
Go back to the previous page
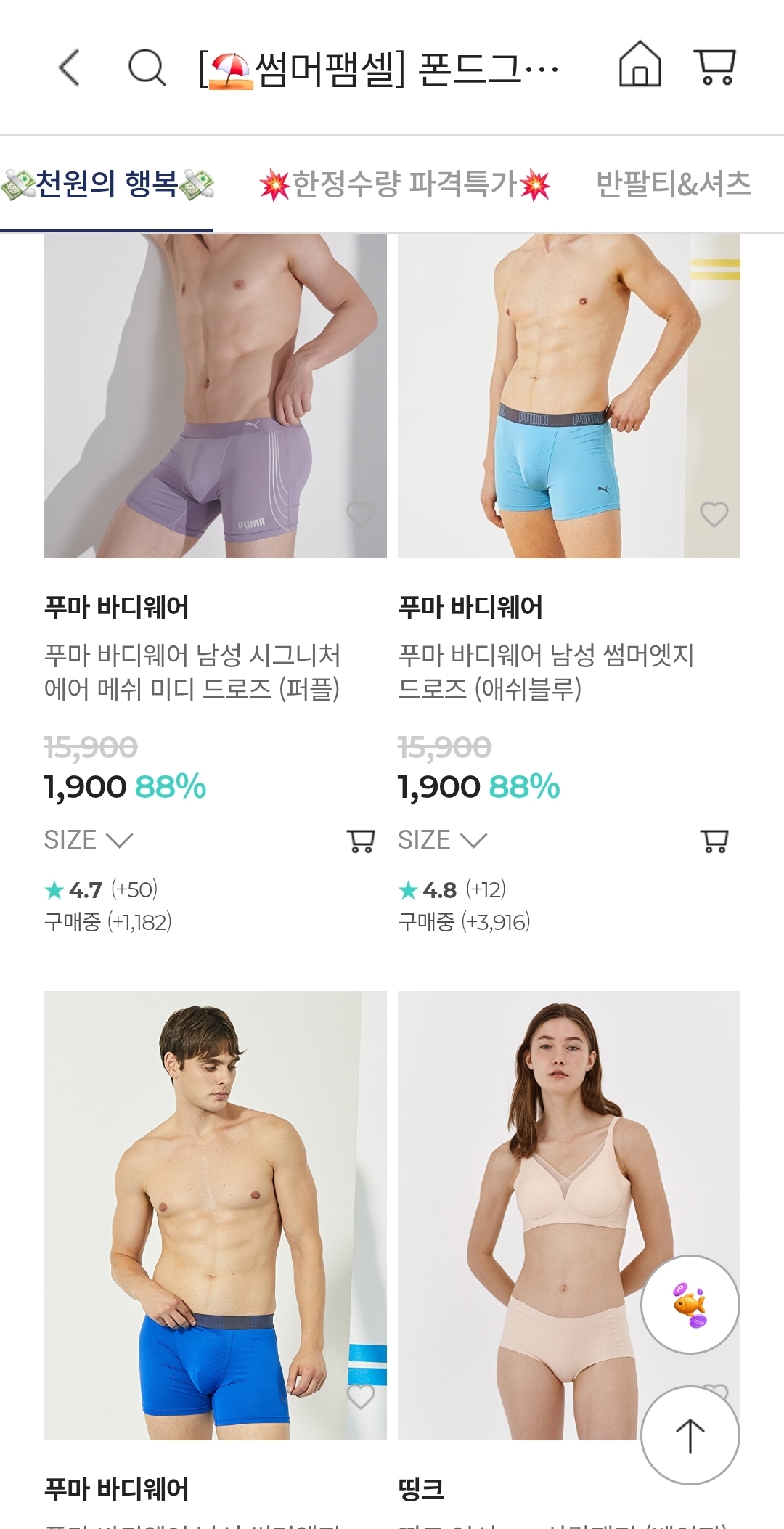point(69,68)
